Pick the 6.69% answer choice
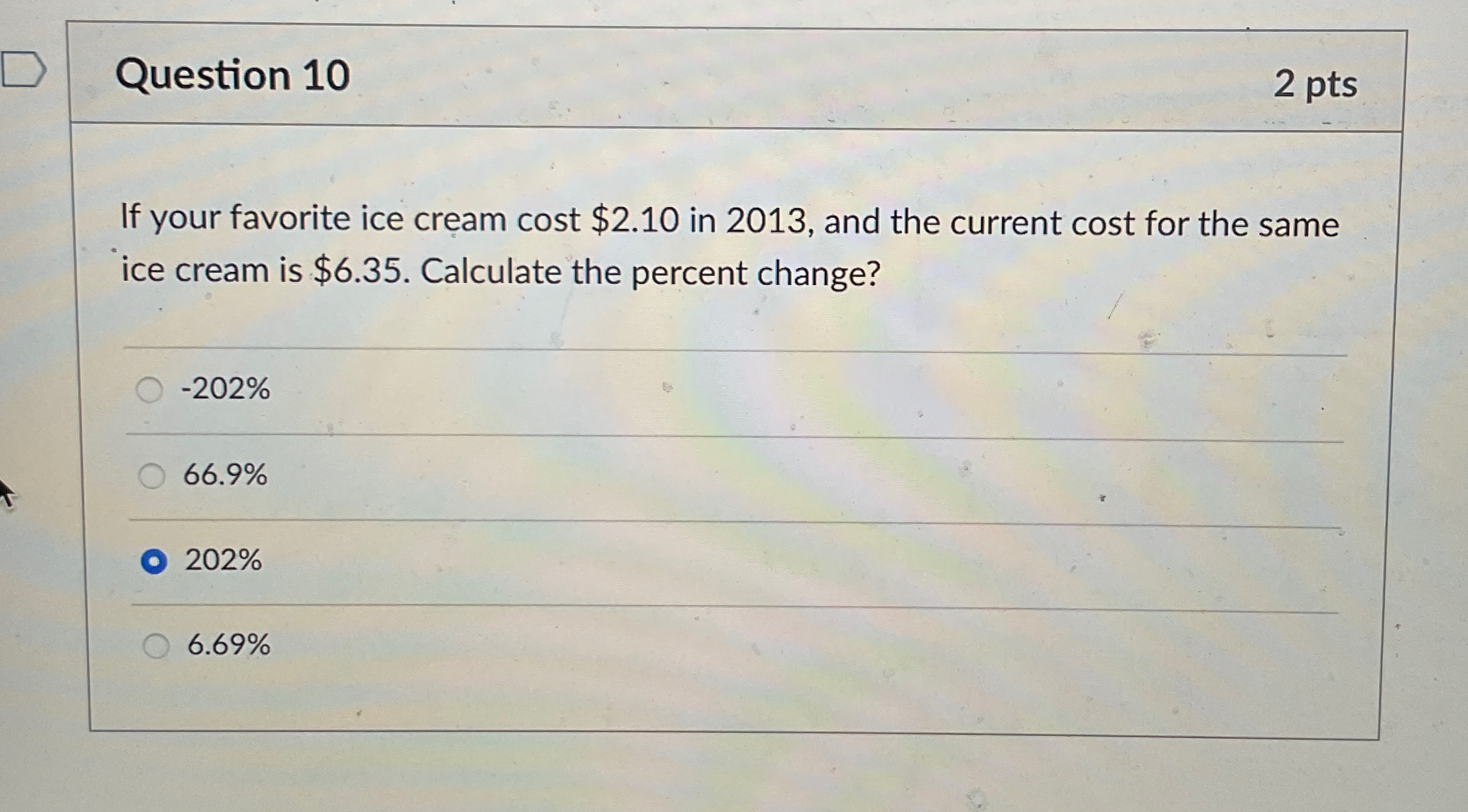 point(156,645)
